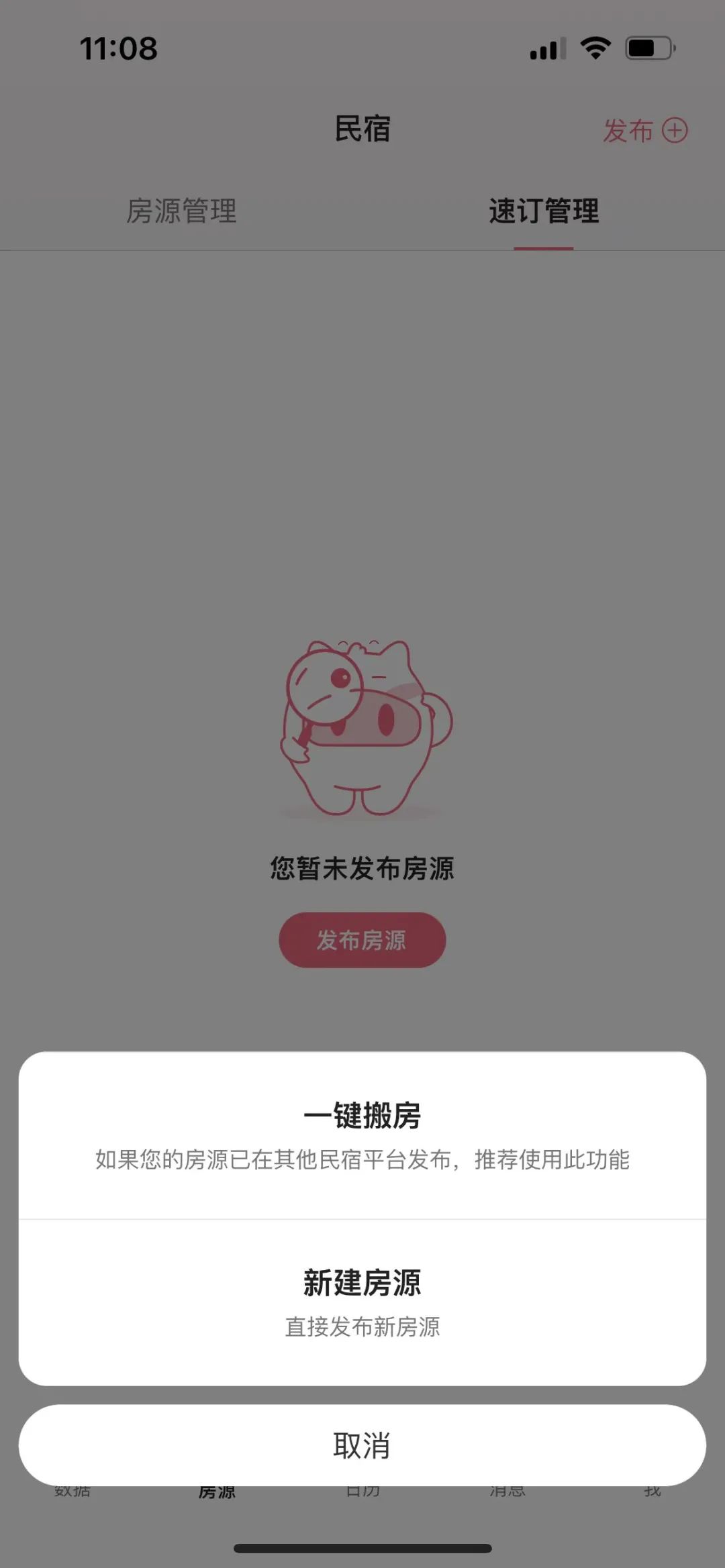
Task: Choose 新建房源 to publish a new listing
Action: (x=362, y=1302)
